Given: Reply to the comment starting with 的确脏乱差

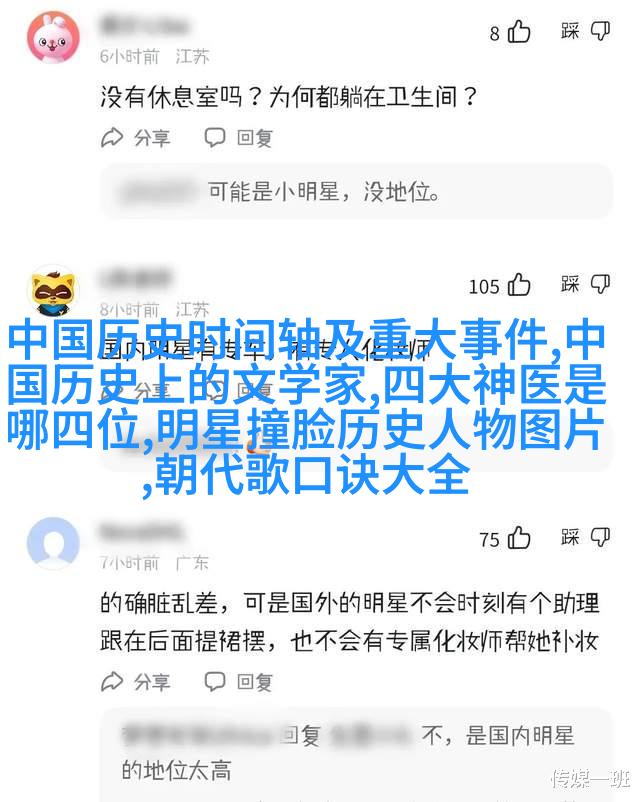Looking at the screenshot, I should (x=238, y=682).
